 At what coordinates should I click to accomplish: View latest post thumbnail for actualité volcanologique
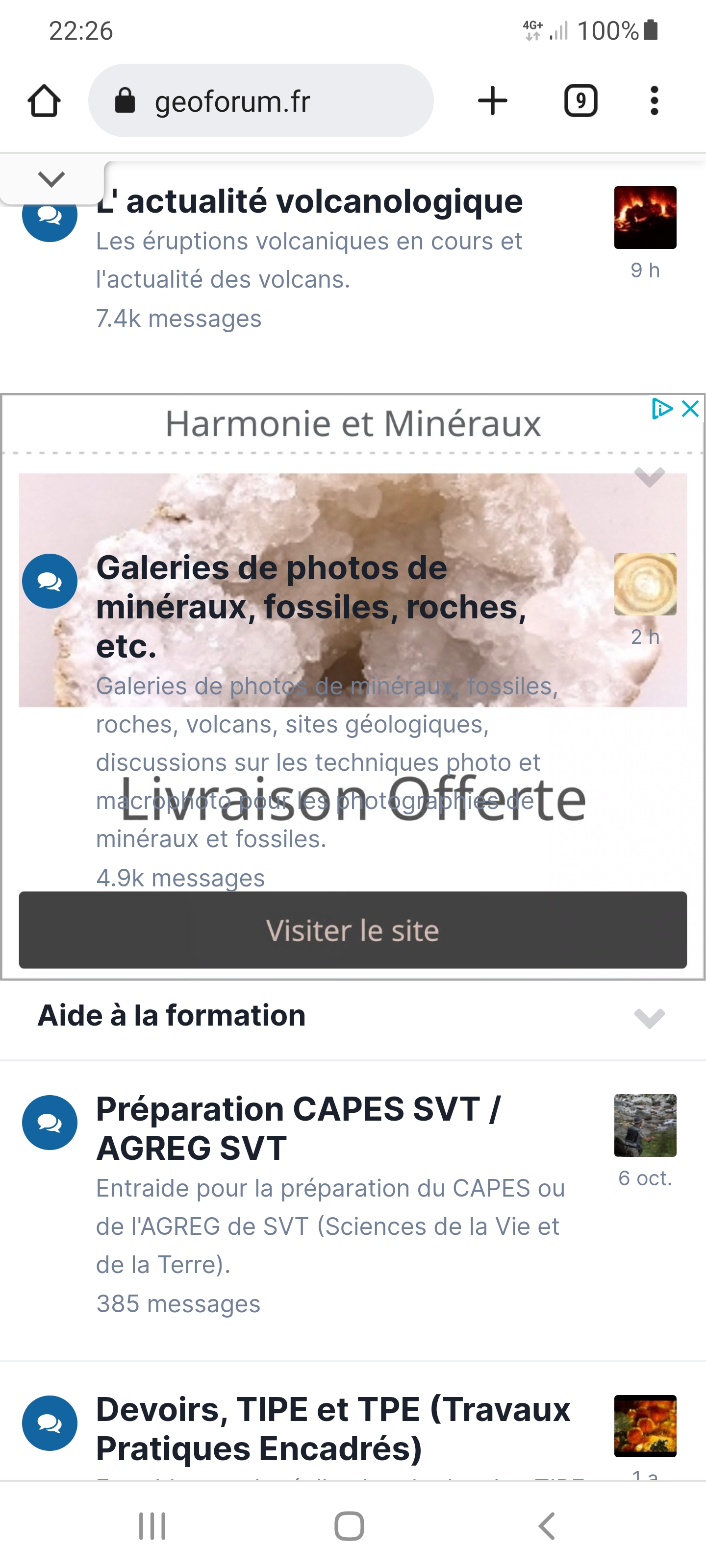point(645,217)
